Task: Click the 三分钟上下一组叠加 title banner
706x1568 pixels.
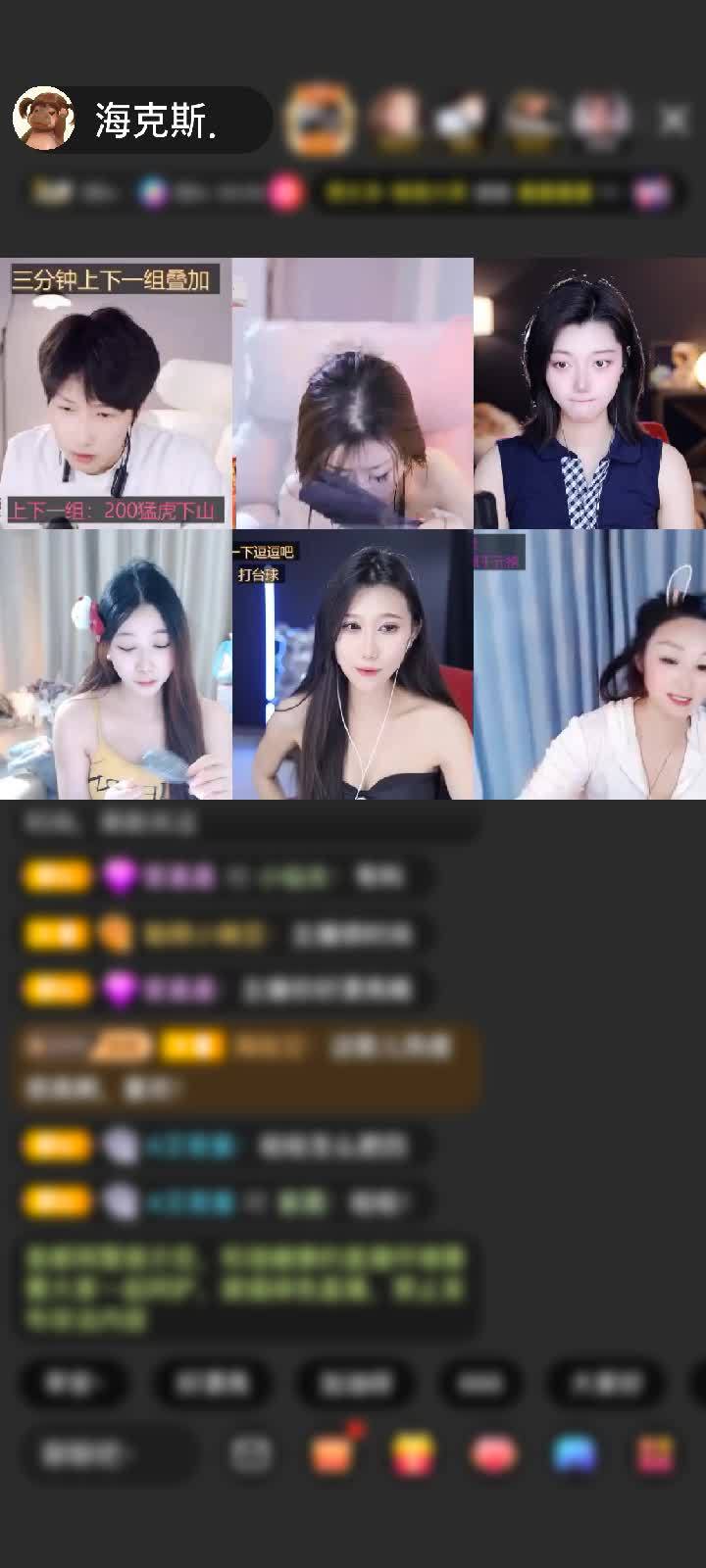Action: click(x=118, y=278)
